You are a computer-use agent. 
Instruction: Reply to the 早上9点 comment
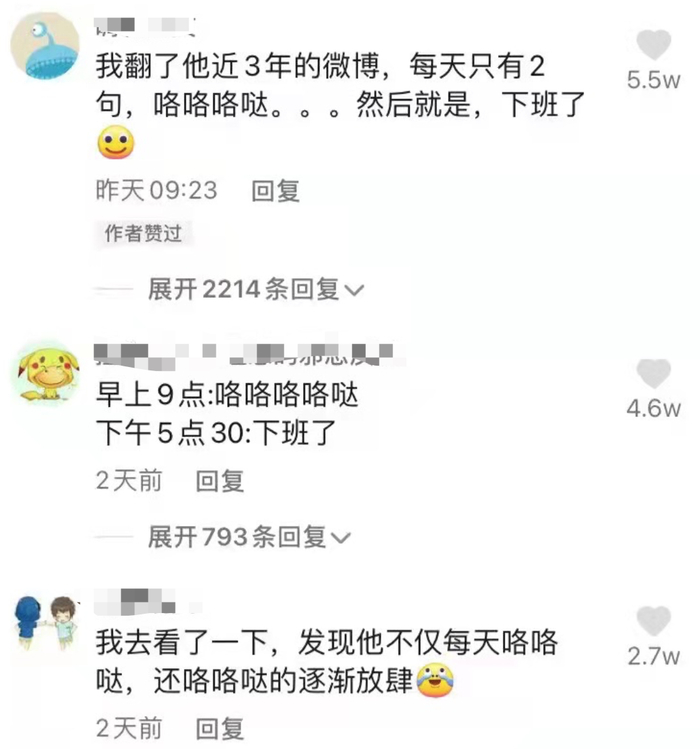[x=220, y=481]
